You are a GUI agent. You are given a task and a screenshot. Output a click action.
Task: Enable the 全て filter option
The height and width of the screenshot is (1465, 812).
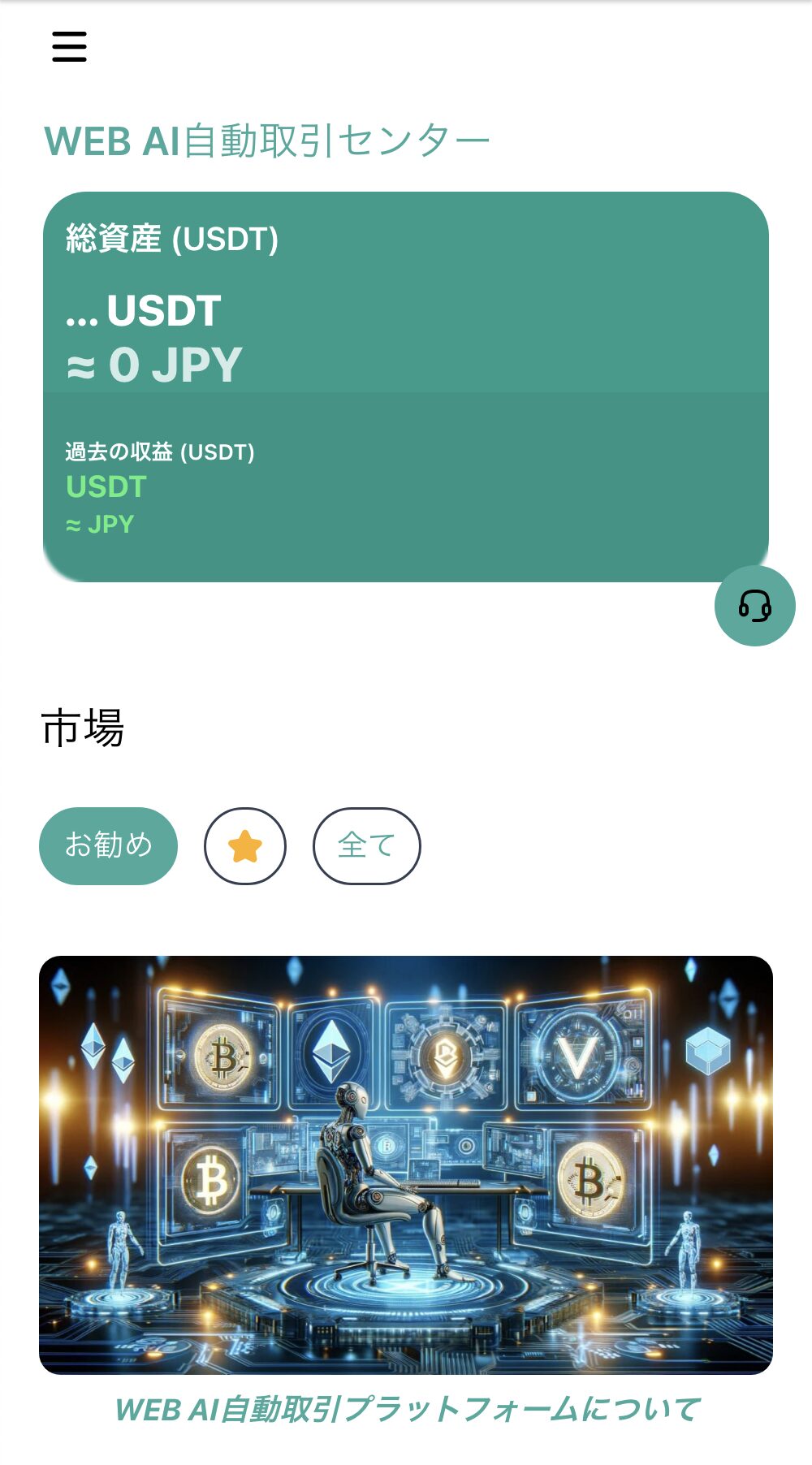pyautogui.click(x=367, y=845)
